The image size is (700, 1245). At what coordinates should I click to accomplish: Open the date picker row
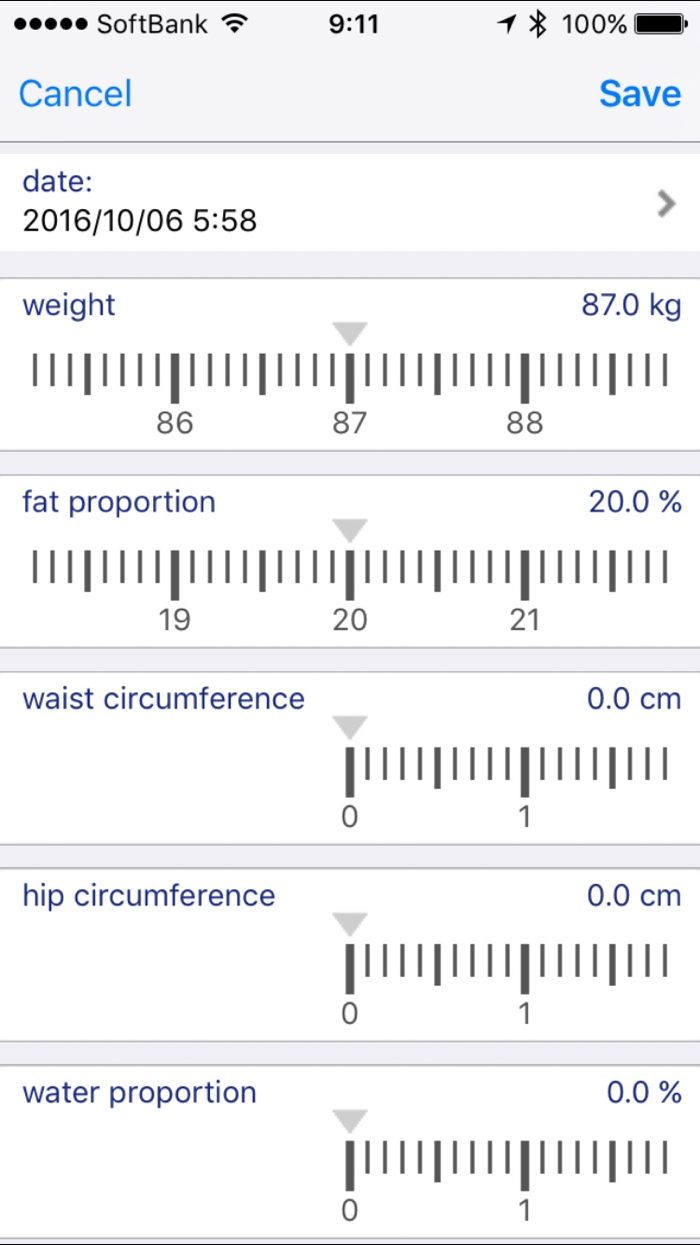point(350,201)
